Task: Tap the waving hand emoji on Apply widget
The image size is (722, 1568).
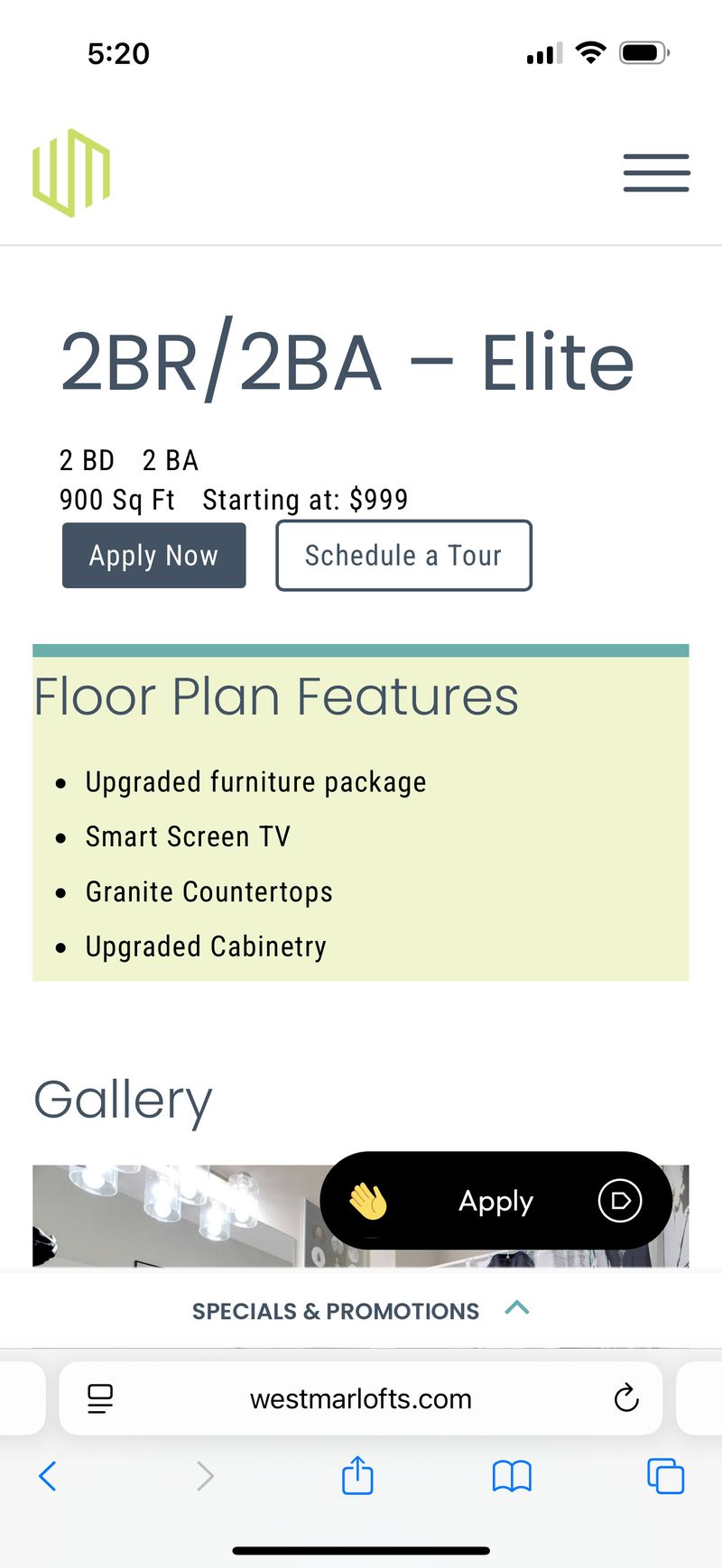Action: point(366,1201)
